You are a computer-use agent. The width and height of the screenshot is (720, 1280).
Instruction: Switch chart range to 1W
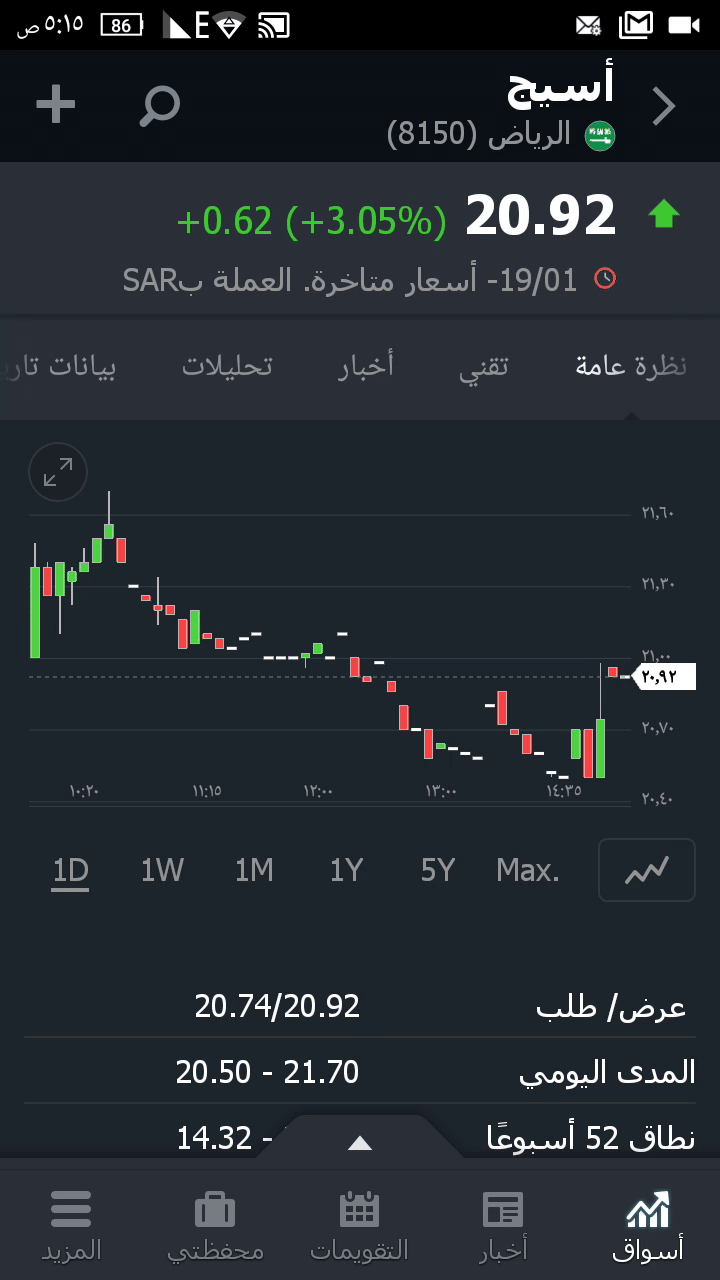[x=162, y=871]
